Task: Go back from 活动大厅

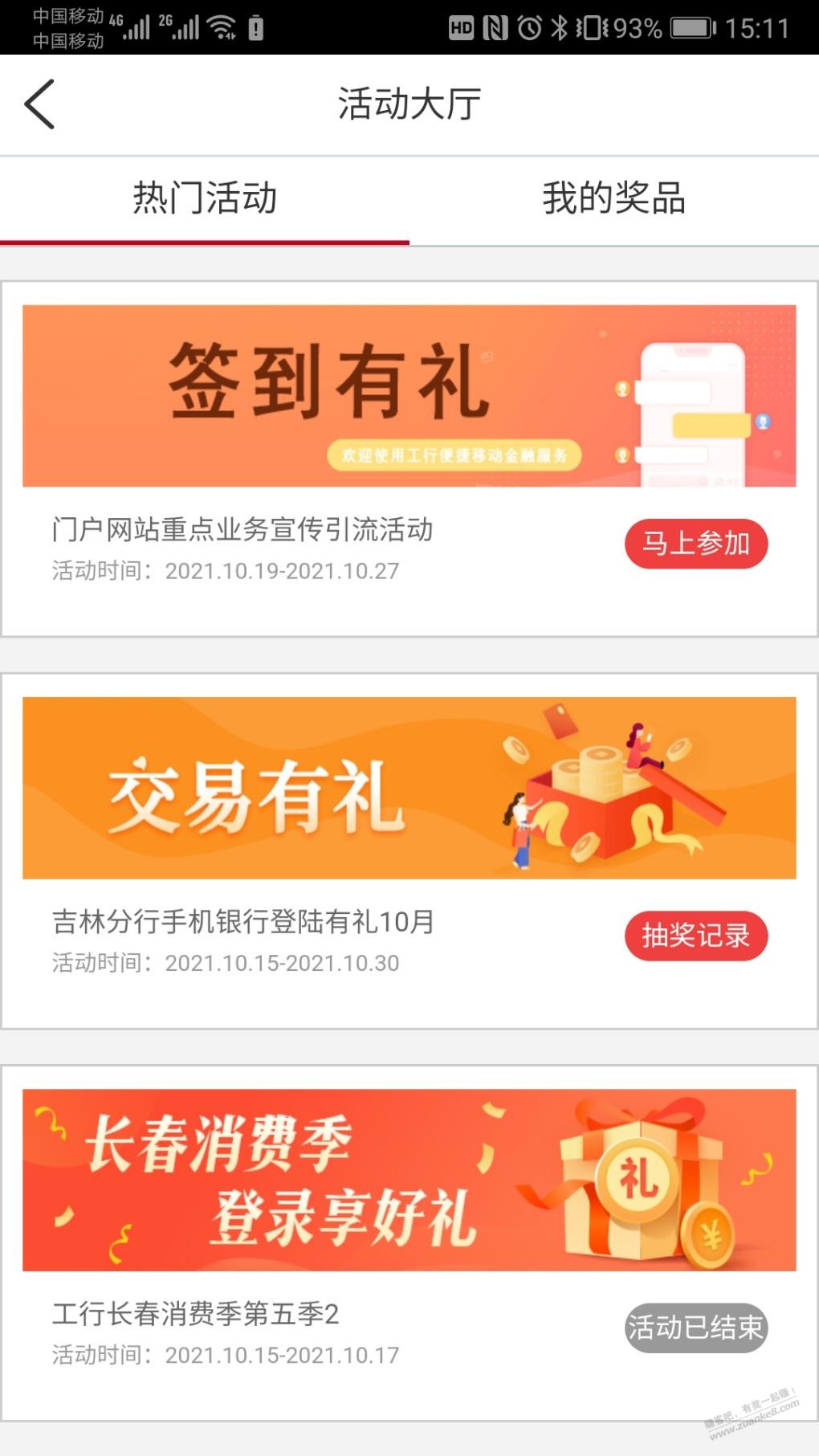Action: point(40,104)
